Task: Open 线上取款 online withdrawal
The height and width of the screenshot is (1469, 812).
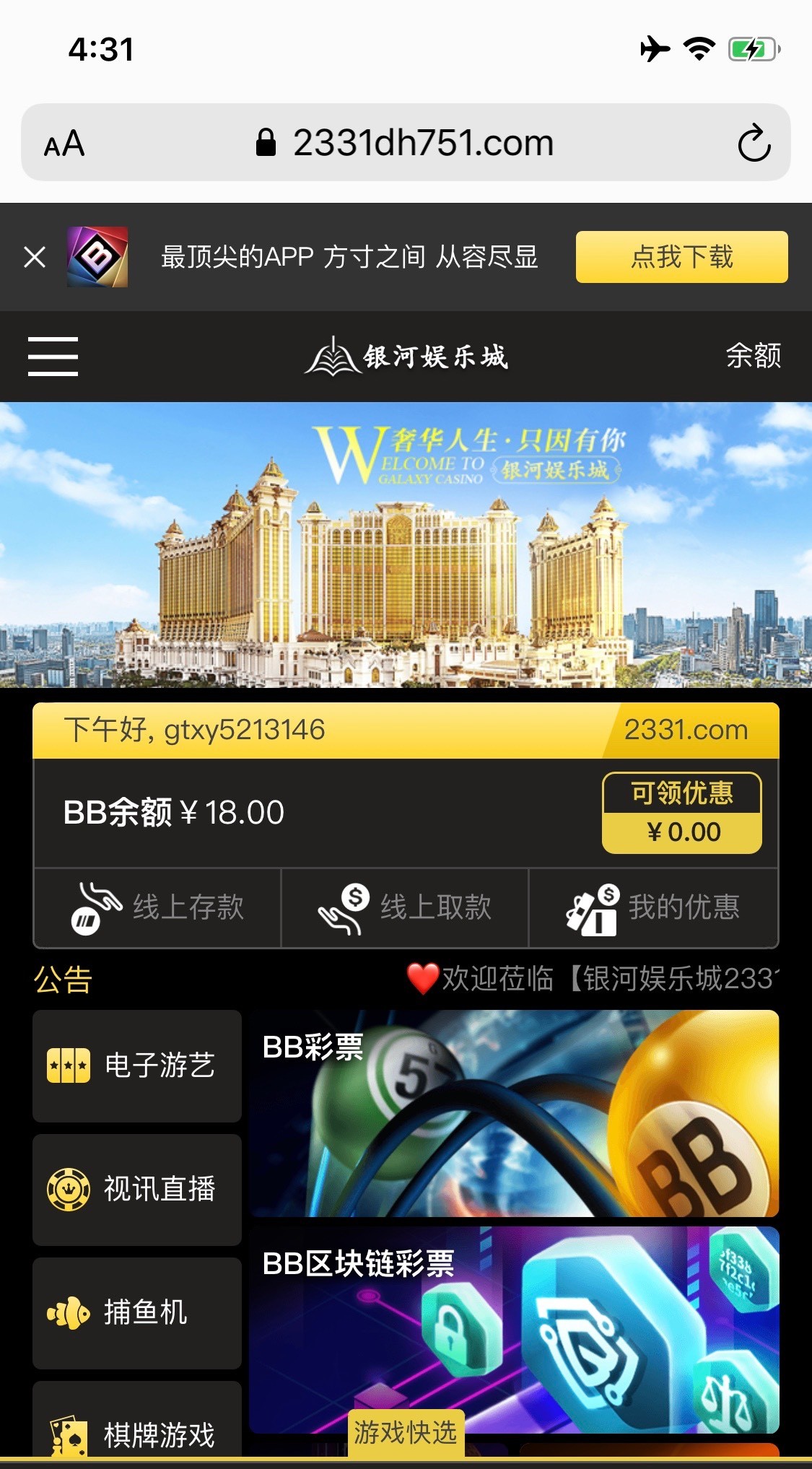Action: pyautogui.click(x=405, y=907)
